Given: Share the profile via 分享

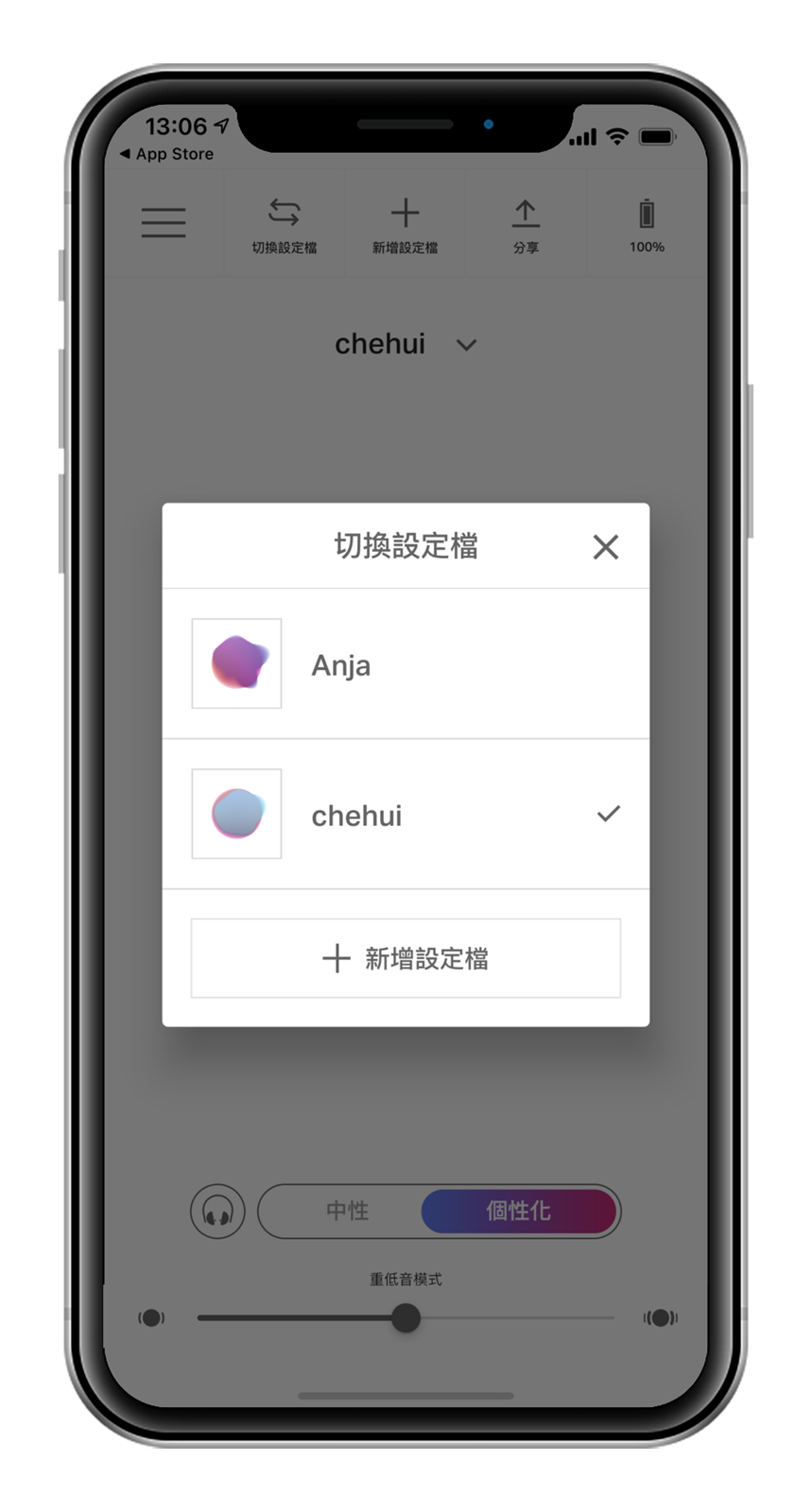Looking at the screenshot, I should (x=526, y=225).
